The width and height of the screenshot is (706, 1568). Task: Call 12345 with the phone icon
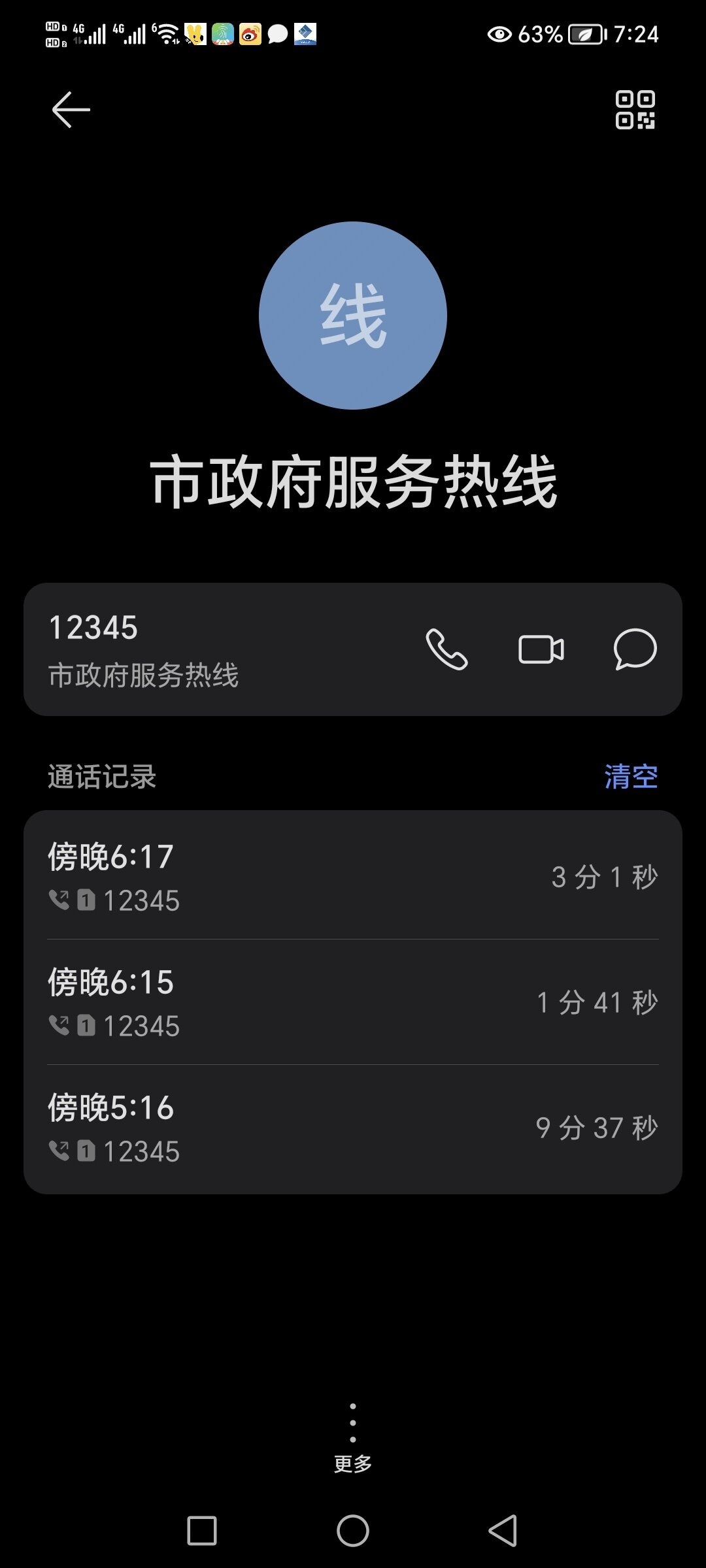pos(446,649)
